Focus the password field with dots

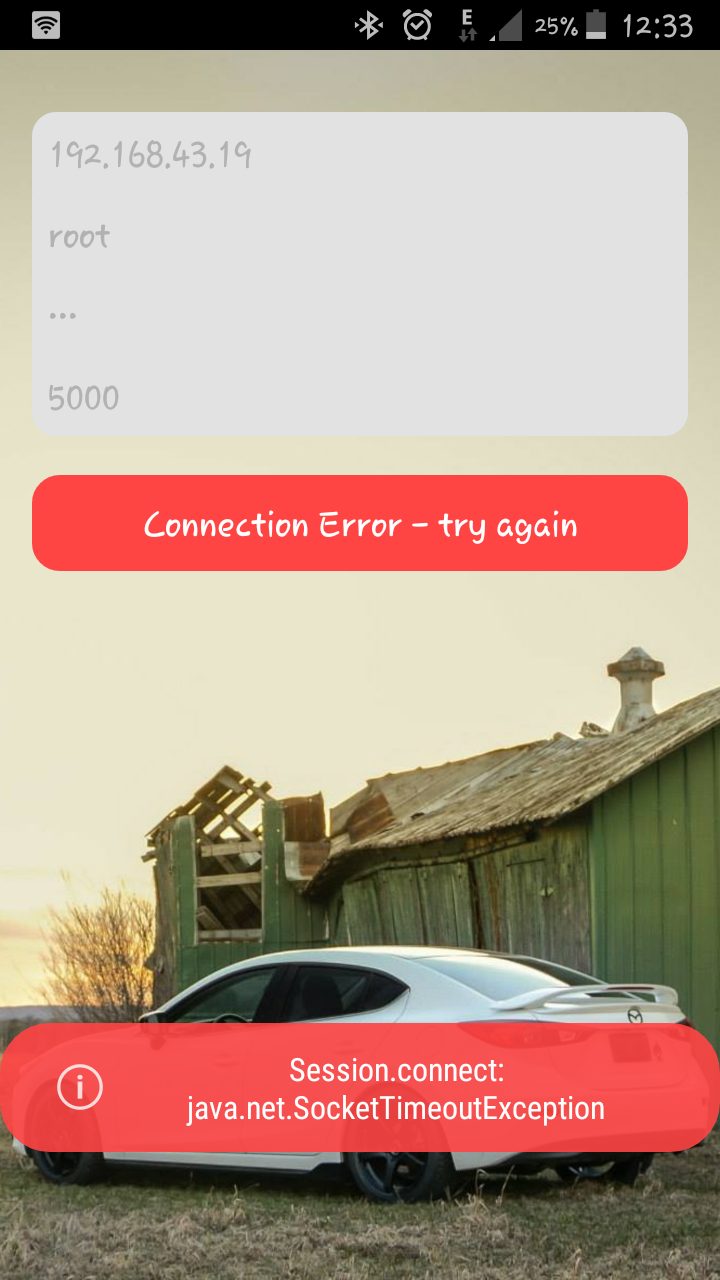click(x=358, y=315)
